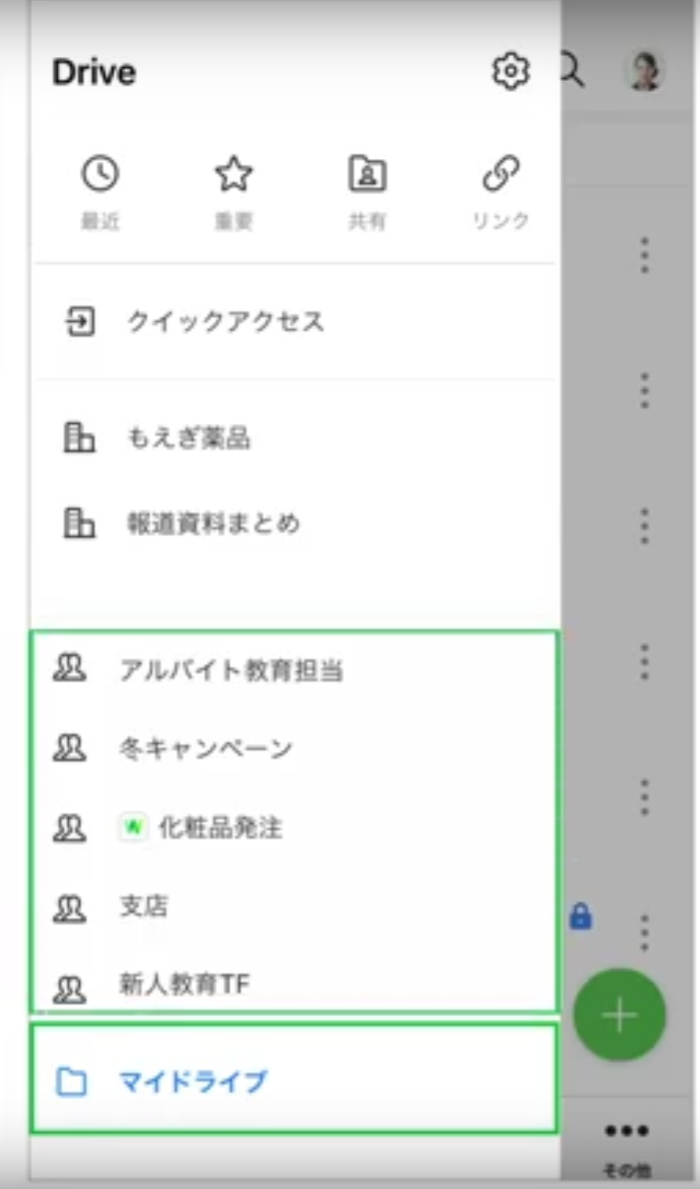
Task: Open the 新人教育TF group folder
Action: [184, 986]
